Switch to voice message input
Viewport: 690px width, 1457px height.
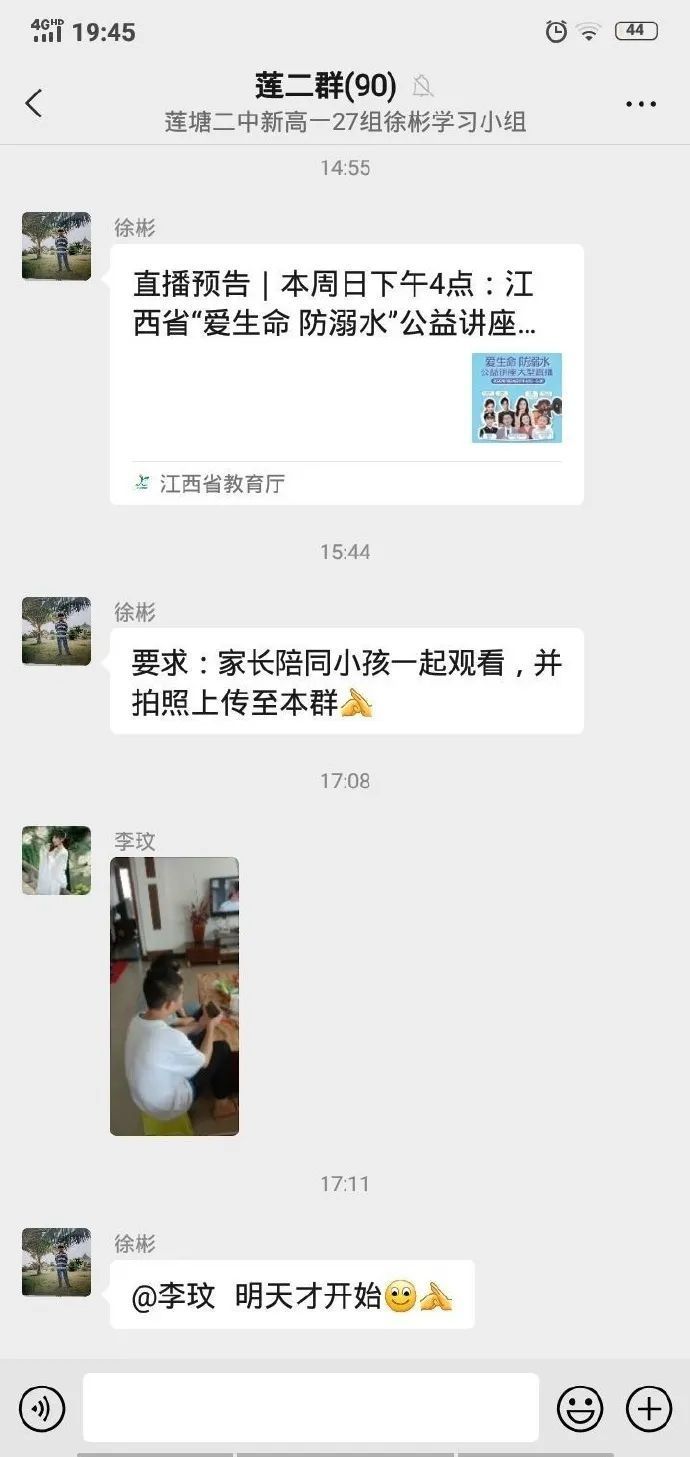pyautogui.click(x=42, y=1408)
